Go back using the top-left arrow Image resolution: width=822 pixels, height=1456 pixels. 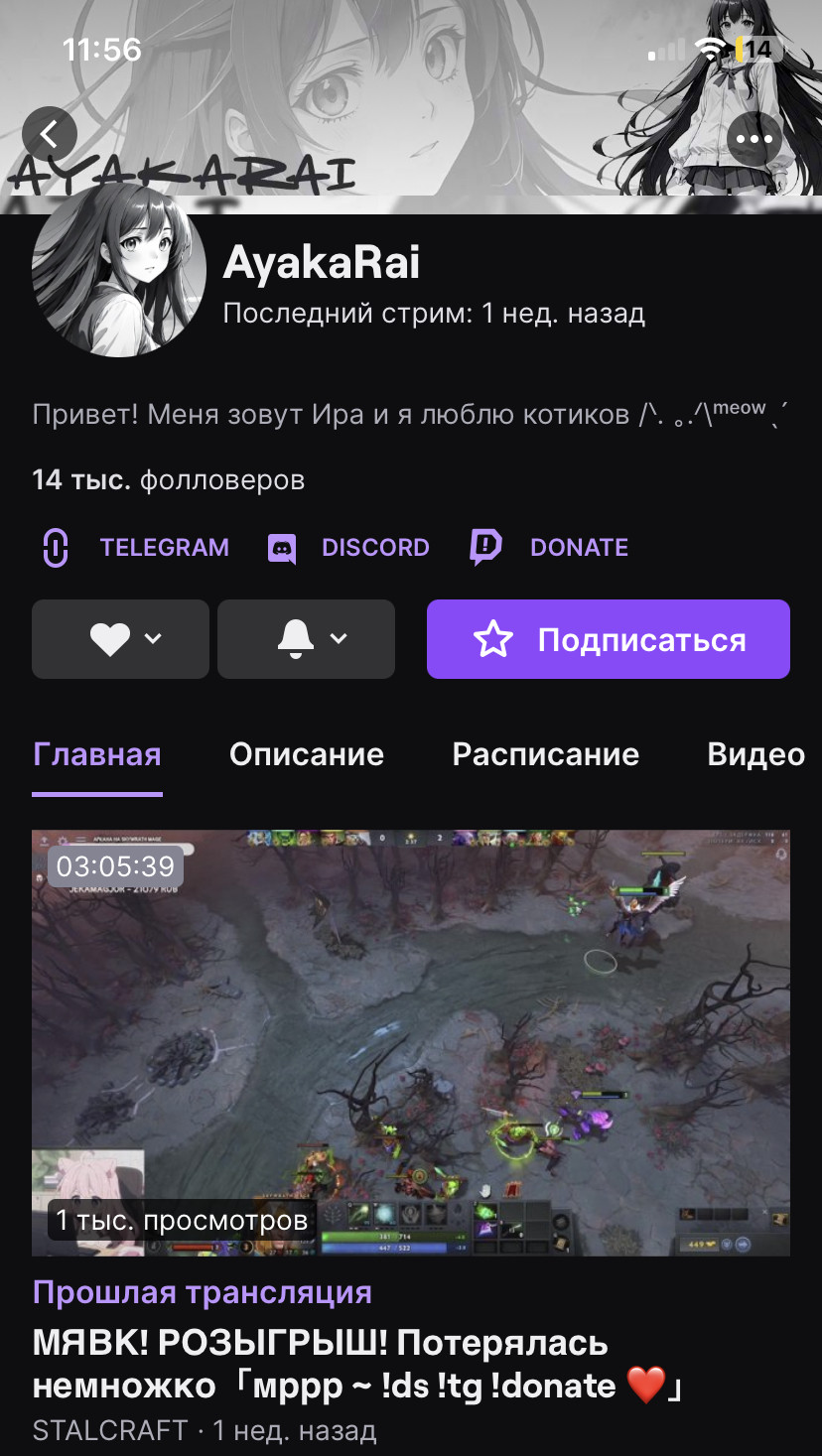point(49,135)
